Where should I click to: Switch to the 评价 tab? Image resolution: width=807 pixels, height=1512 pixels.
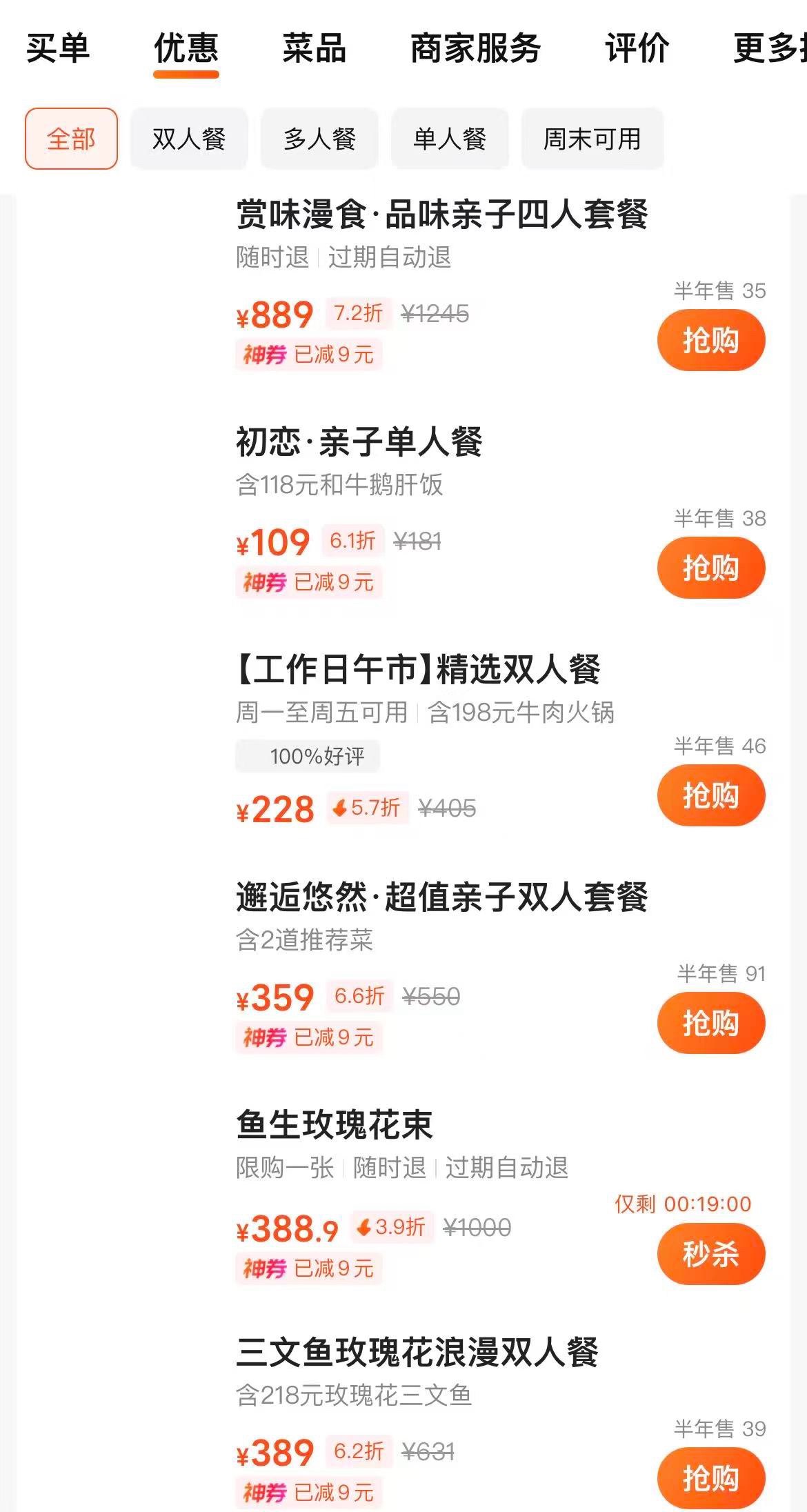(637, 48)
